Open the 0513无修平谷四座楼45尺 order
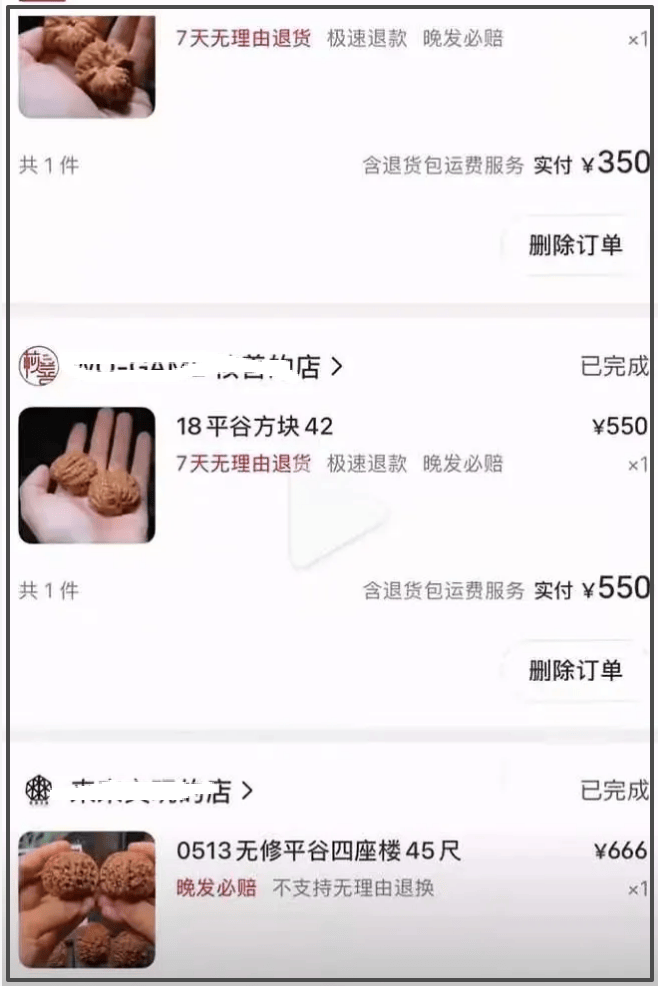 [x=318, y=852]
